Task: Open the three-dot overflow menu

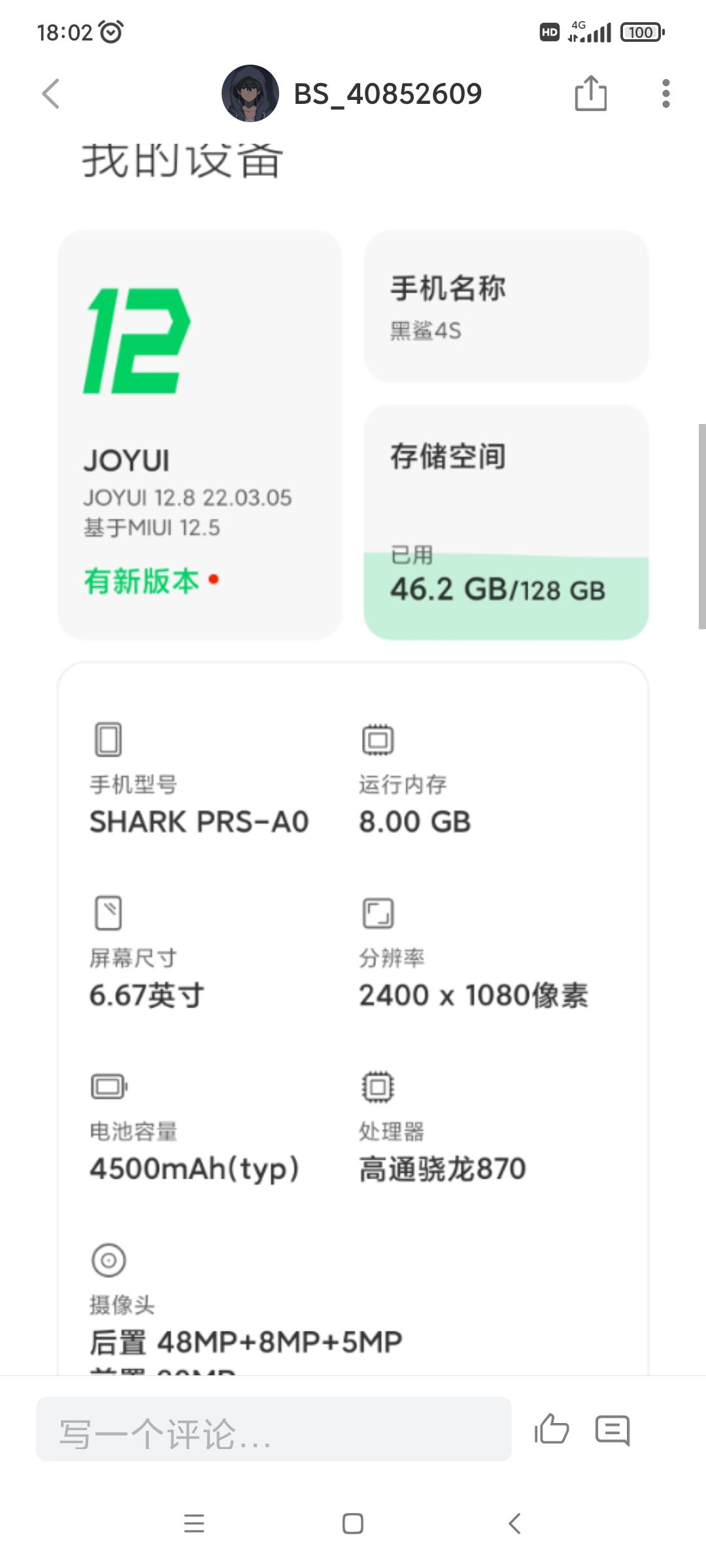Action: coord(665,93)
